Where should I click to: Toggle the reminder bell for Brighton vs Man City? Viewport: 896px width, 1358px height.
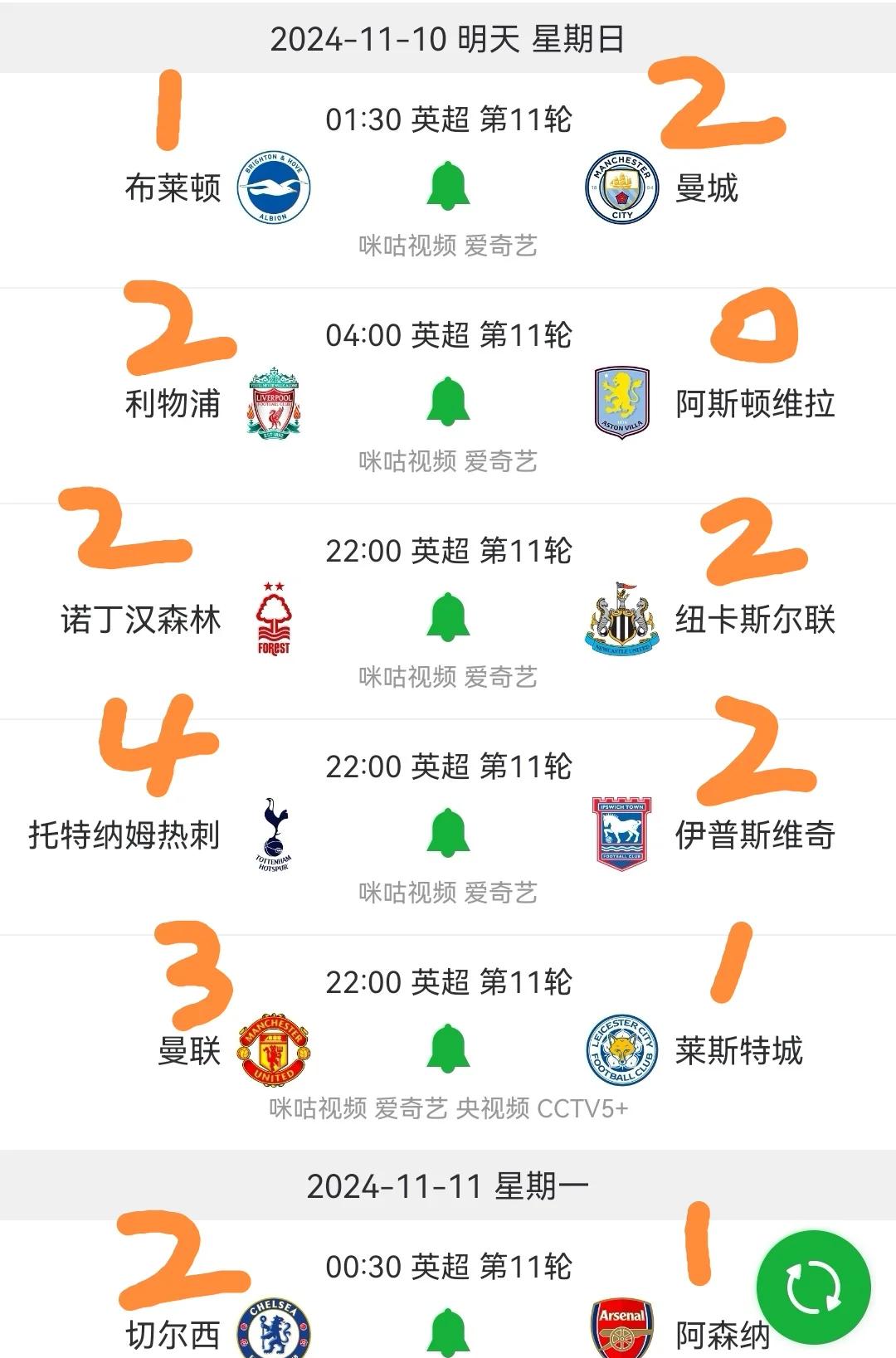(x=448, y=184)
